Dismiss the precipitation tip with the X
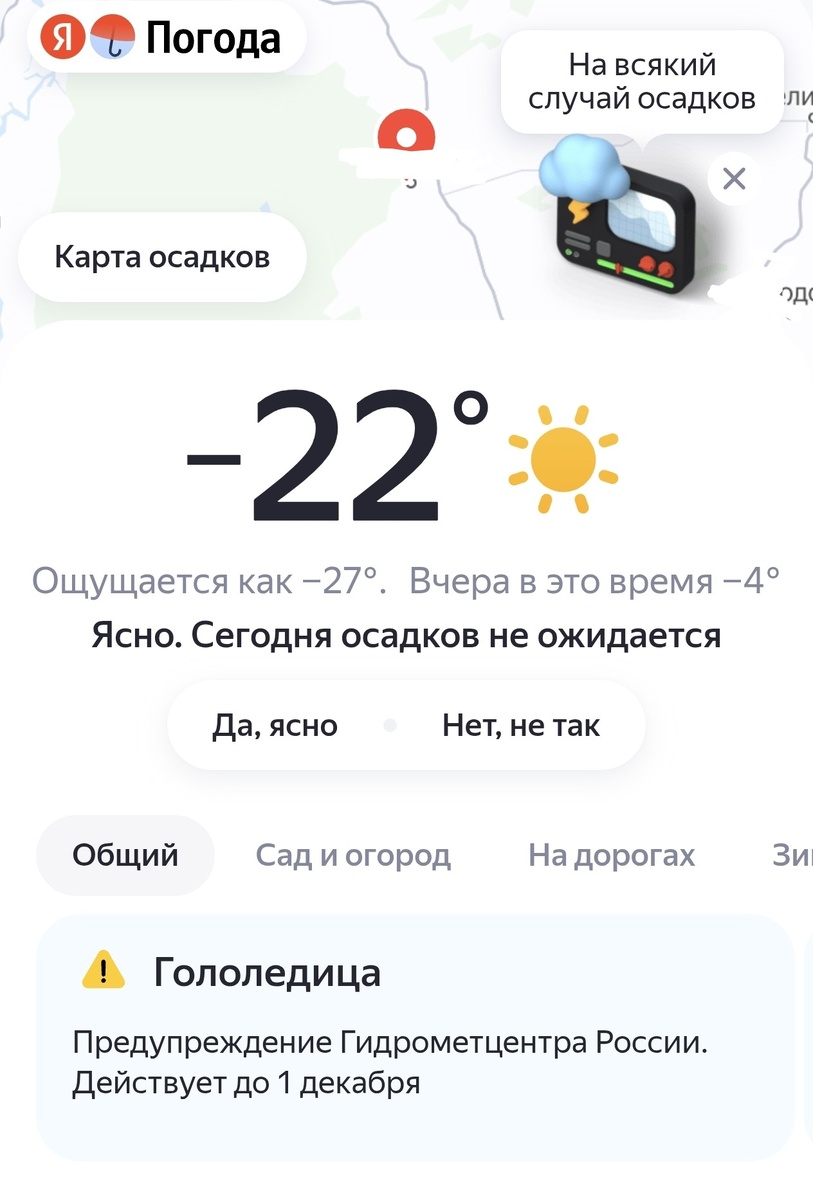Screen dimensions: 813x1200 point(735,179)
